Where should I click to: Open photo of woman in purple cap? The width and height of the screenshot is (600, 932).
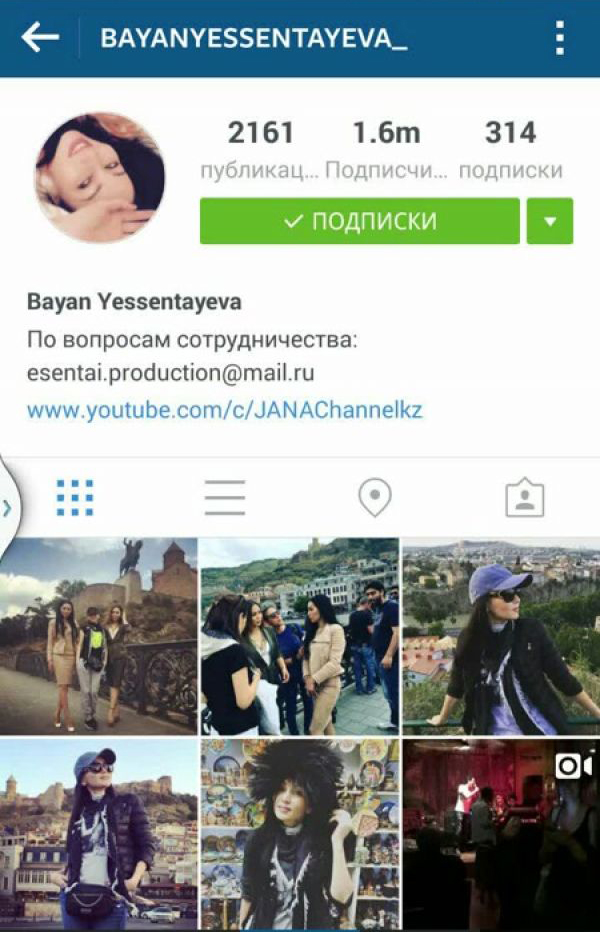coord(501,635)
